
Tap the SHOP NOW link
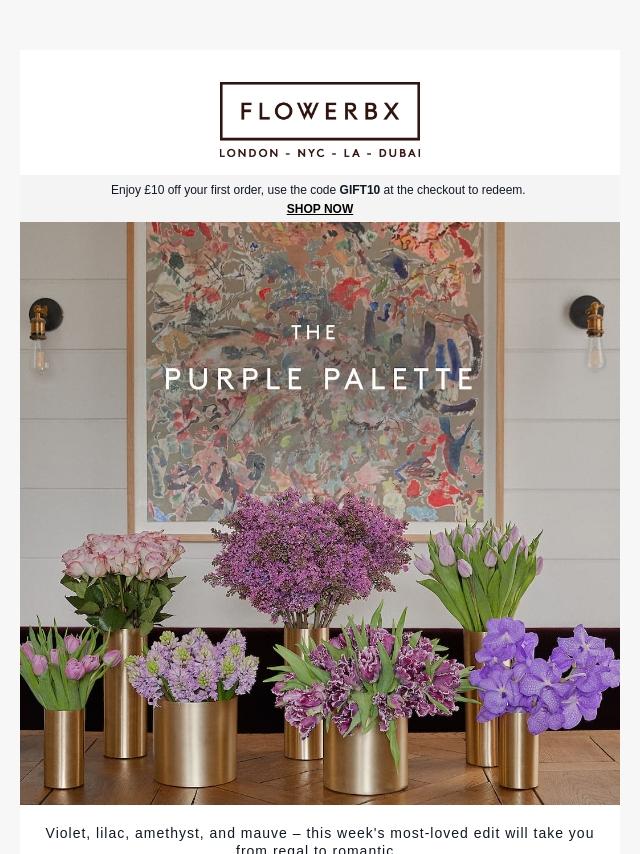pos(320,209)
